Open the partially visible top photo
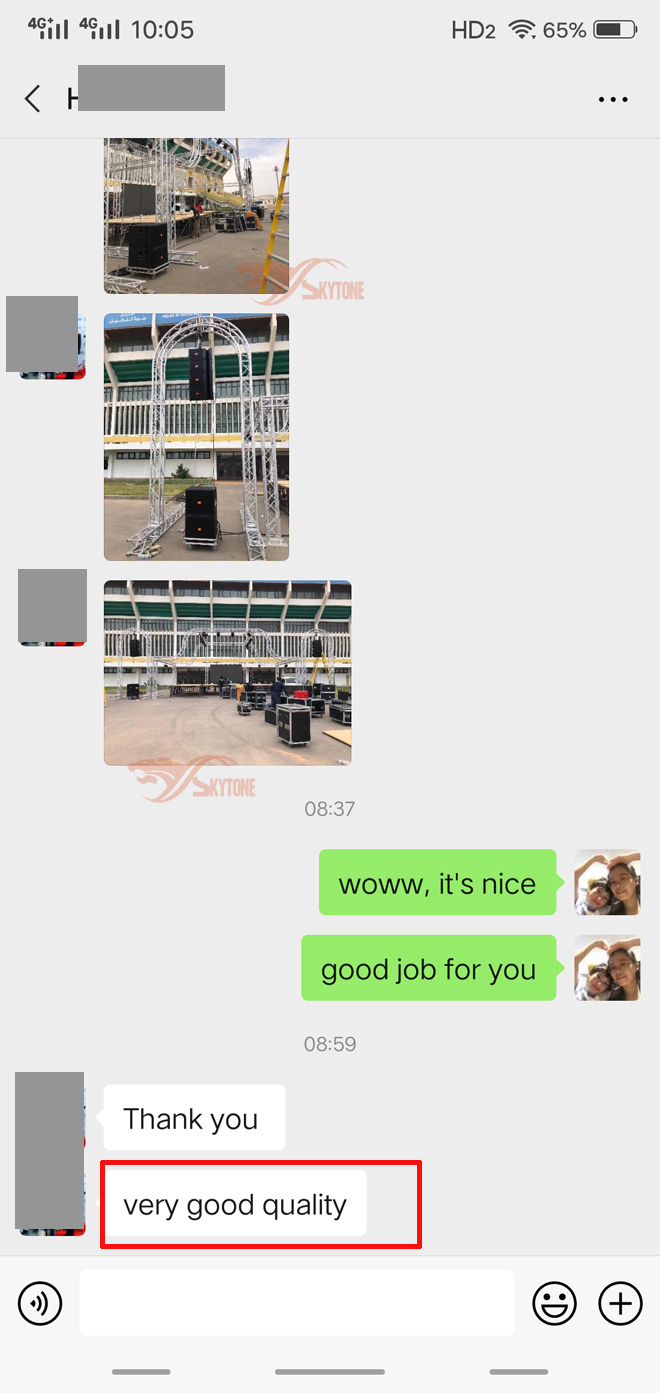This screenshot has width=660, height=1393. point(196,215)
